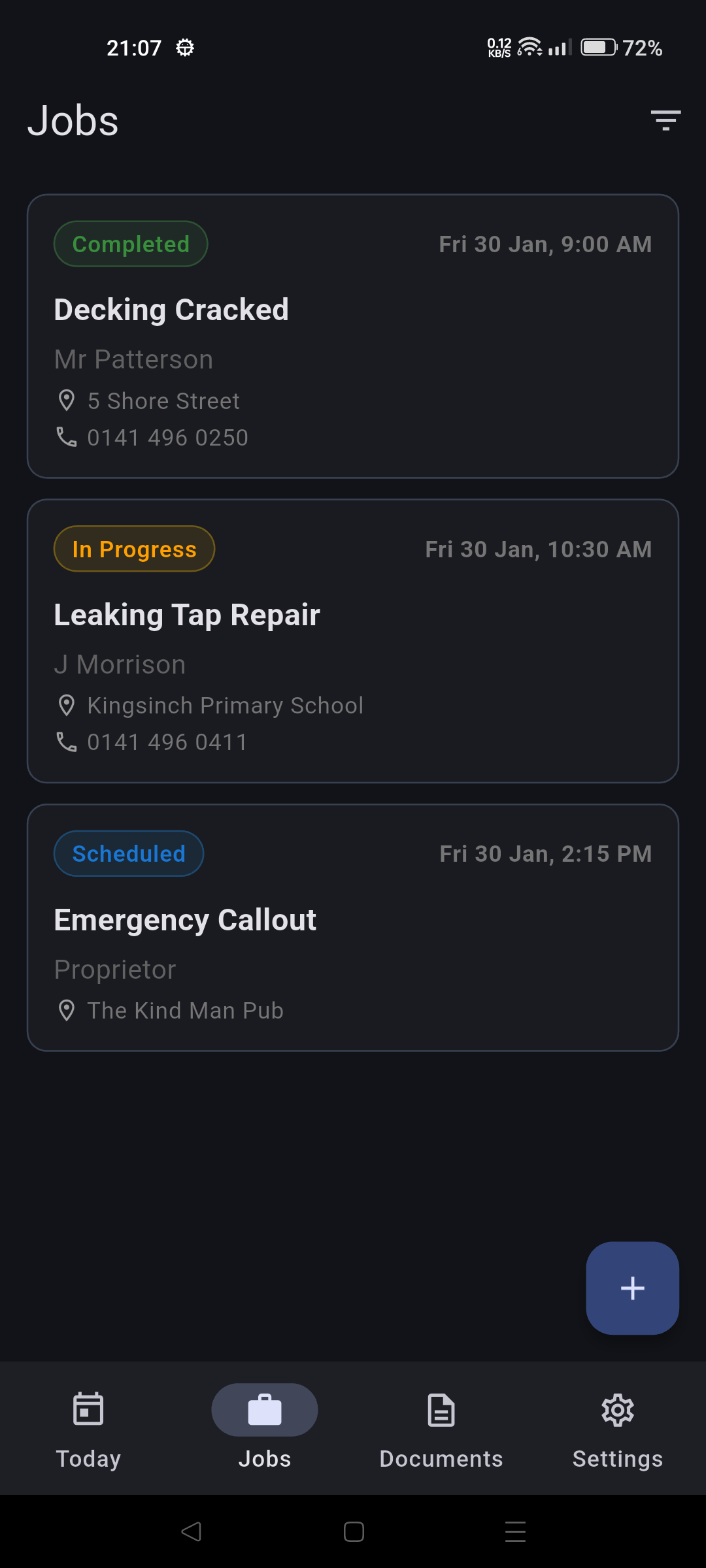
Task: Open the filter options for jobs
Action: [665, 121]
